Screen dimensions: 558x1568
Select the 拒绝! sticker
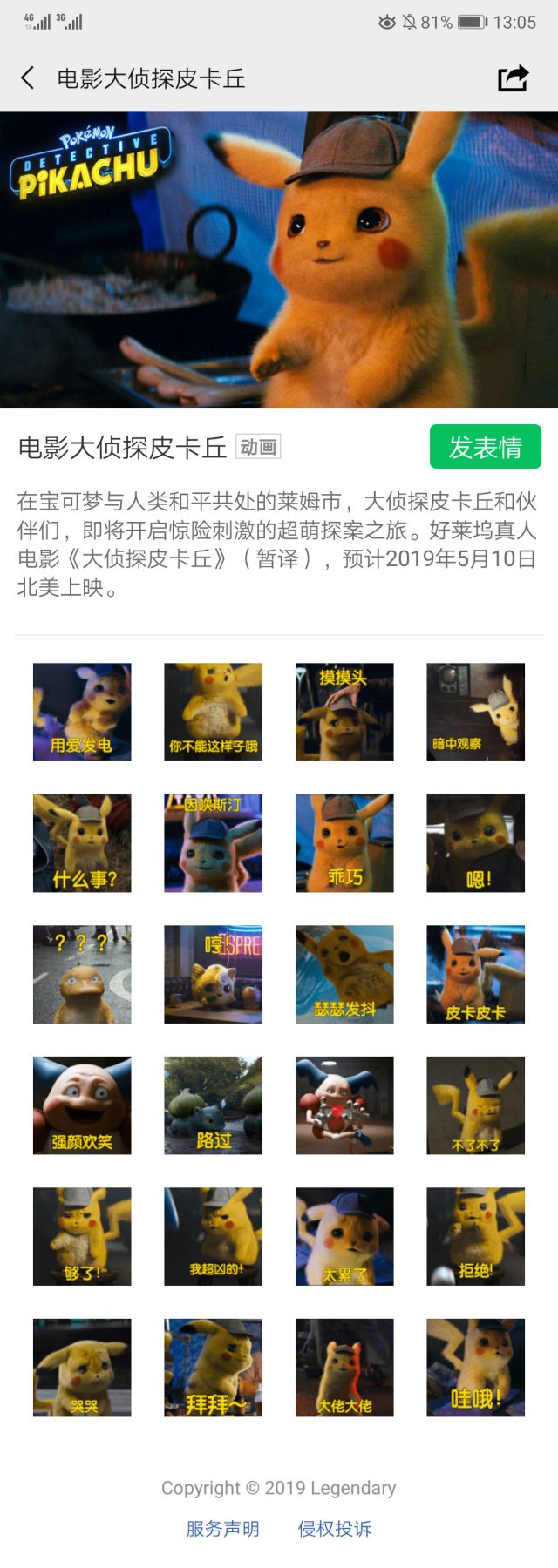click(475, 1236)
